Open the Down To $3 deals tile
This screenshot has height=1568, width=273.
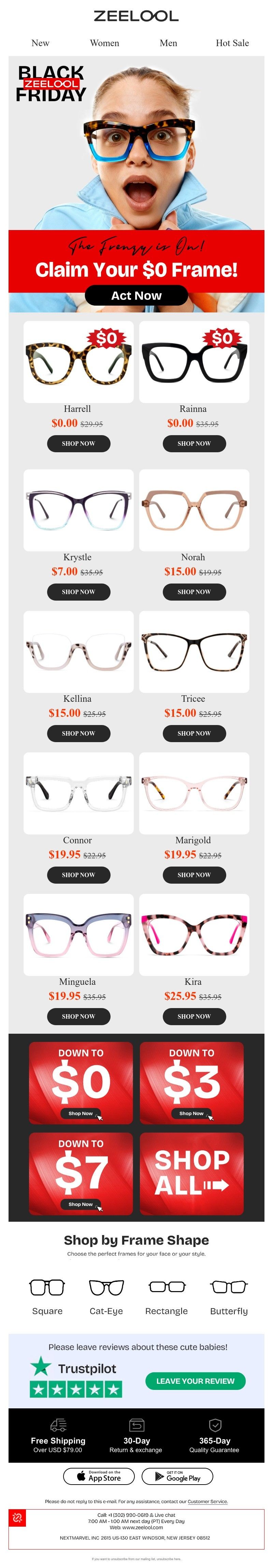pos(191,1083)
